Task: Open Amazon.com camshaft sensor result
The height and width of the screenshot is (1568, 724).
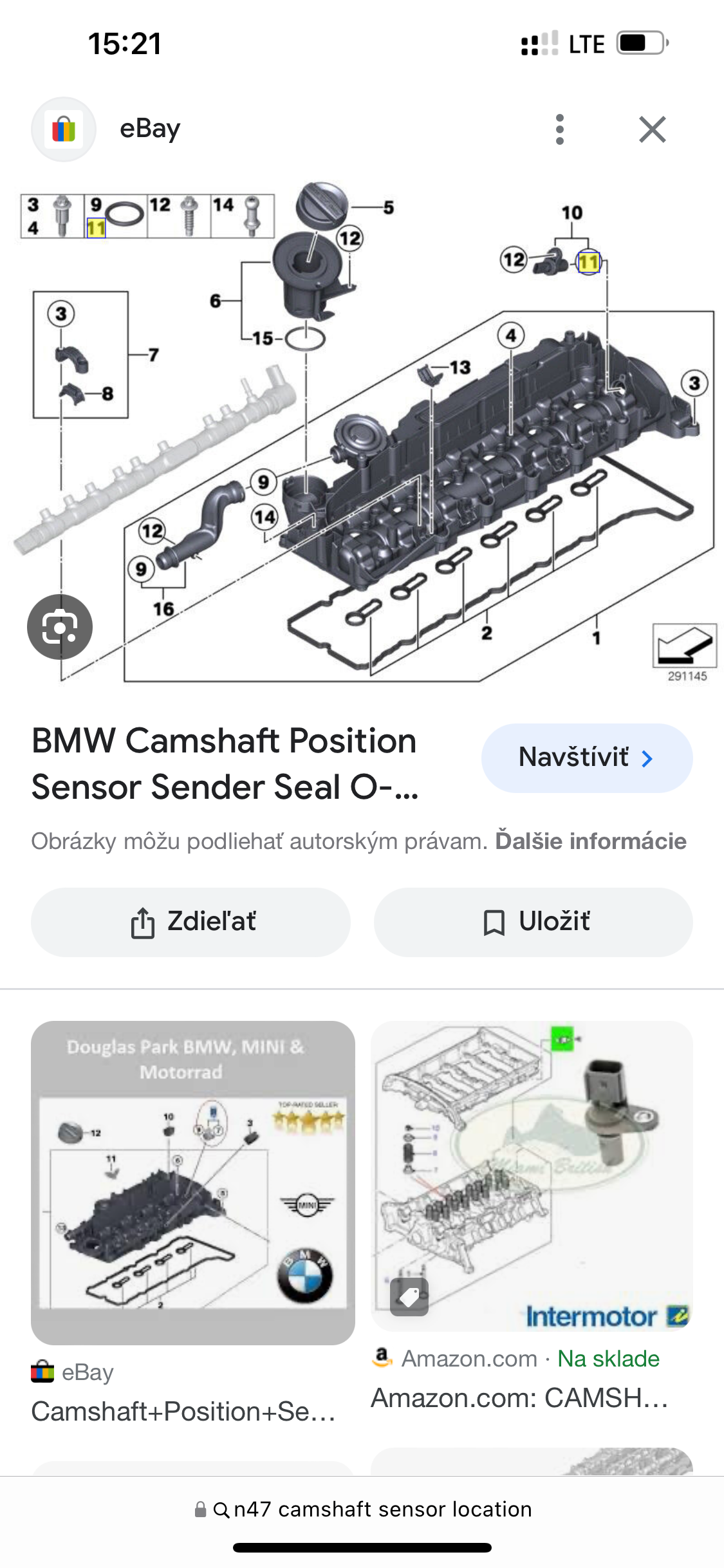Action: [x=532, y=1176]
